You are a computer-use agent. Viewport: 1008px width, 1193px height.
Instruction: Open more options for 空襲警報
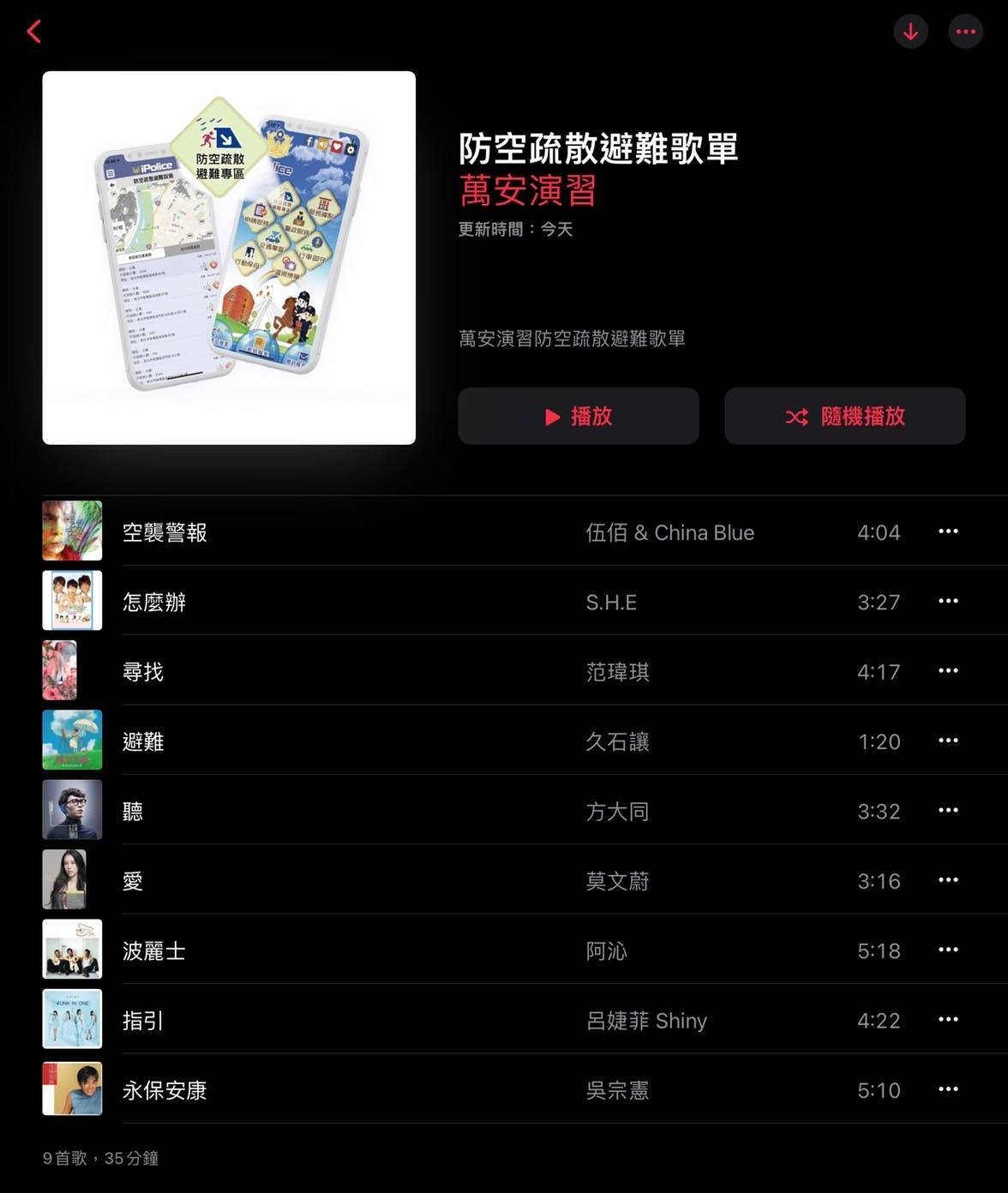[x=948, y=531]
